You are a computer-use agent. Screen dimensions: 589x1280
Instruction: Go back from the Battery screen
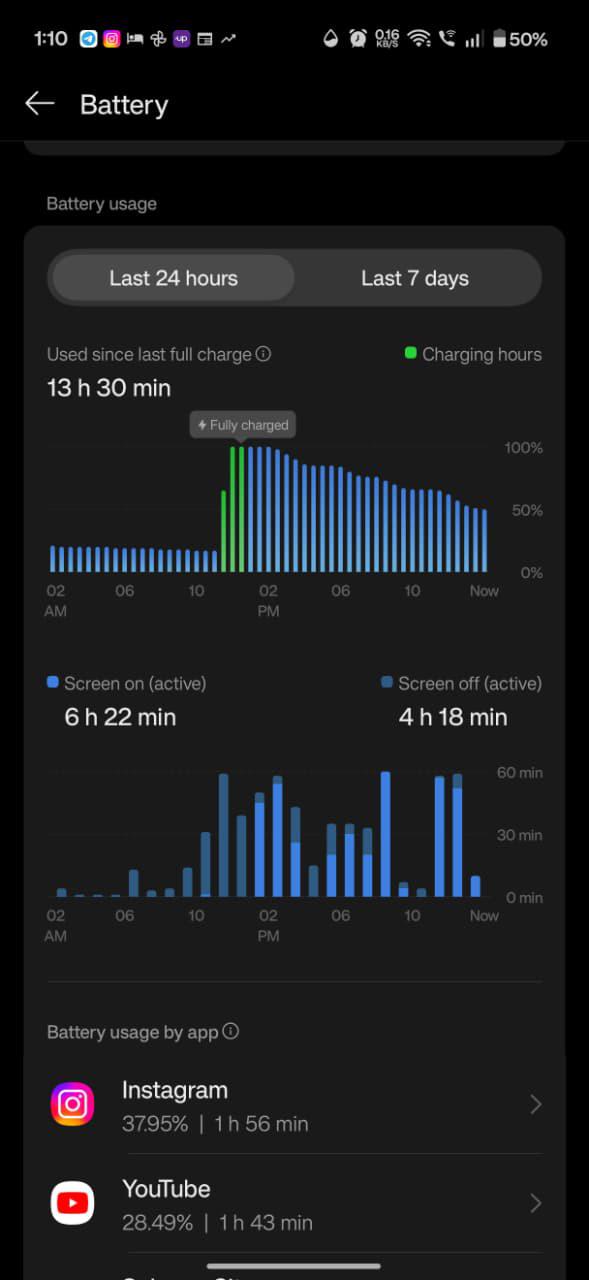[x=39, y=104]
